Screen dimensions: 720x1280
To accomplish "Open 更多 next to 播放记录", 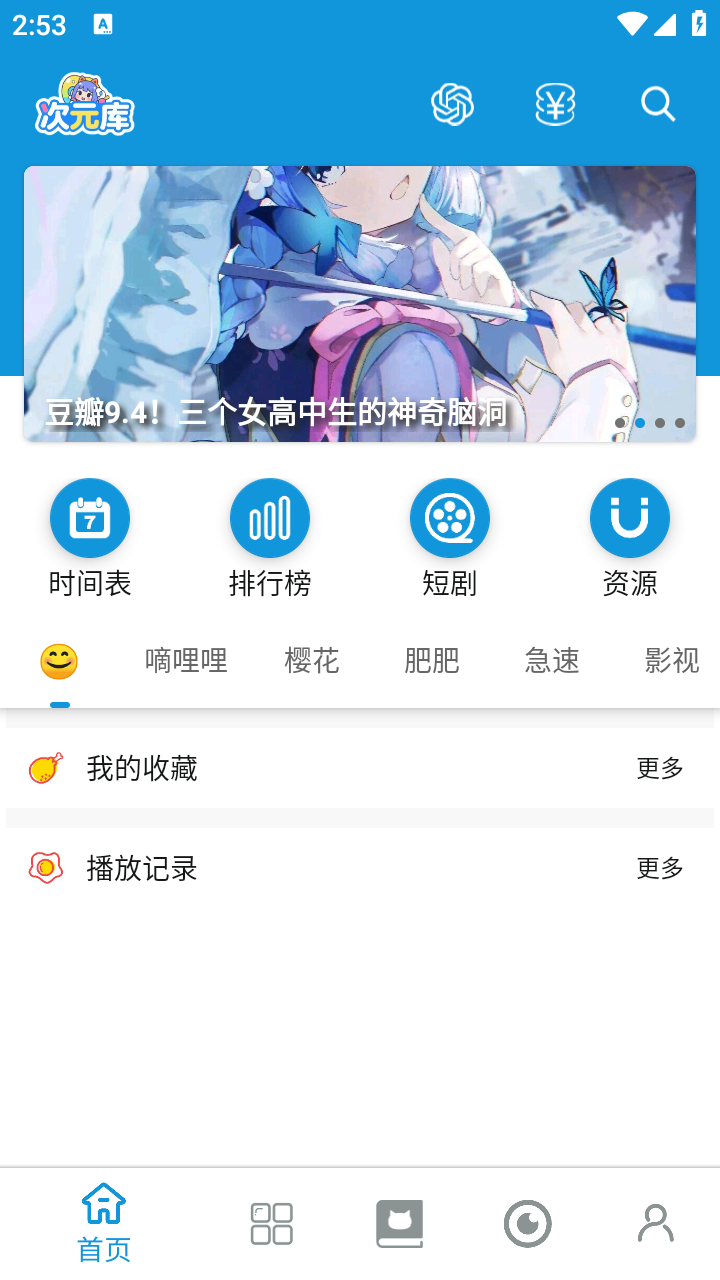I will click(x=658, y=869).
